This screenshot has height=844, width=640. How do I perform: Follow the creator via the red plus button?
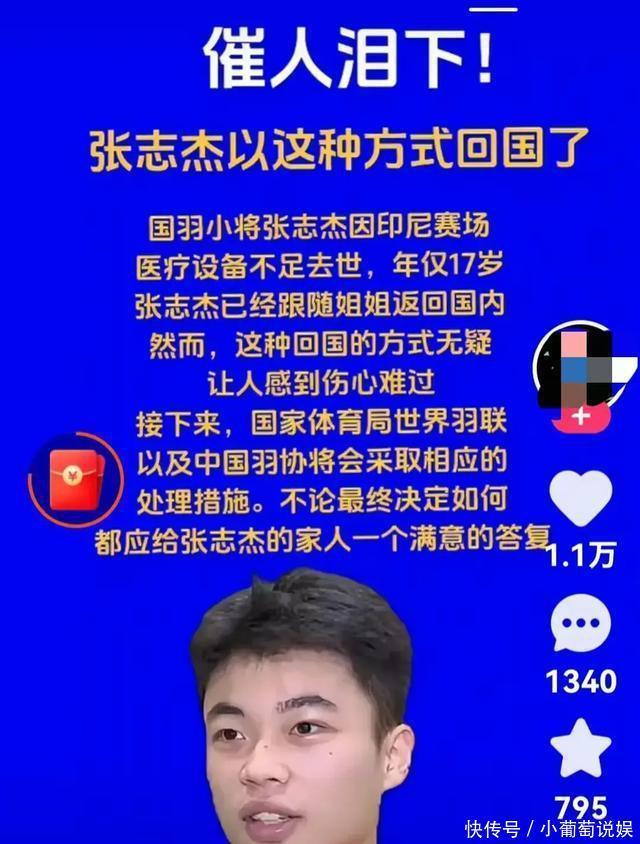tap(581, 416)
